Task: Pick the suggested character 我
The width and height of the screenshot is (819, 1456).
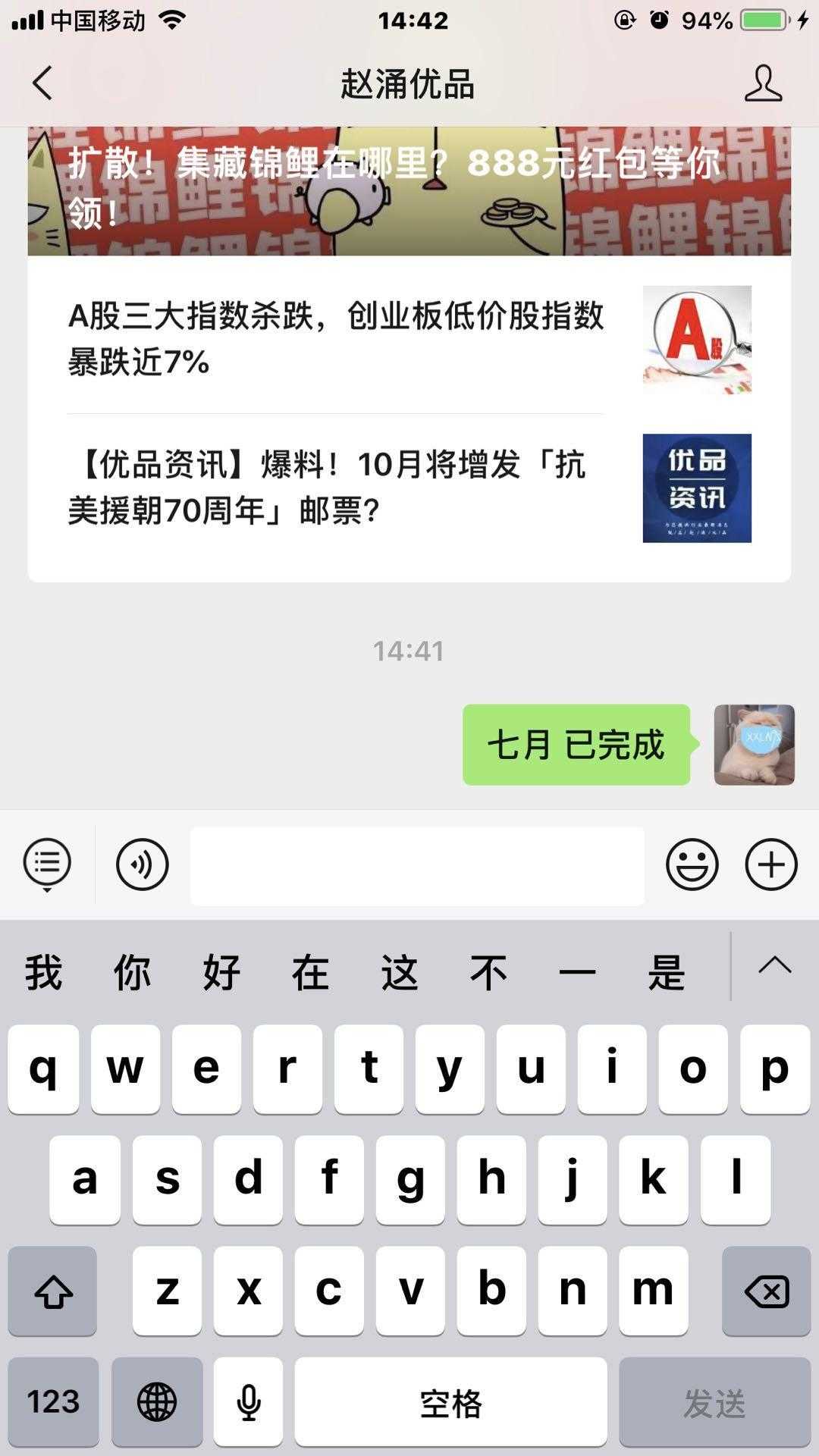Action: pos(43,972)
